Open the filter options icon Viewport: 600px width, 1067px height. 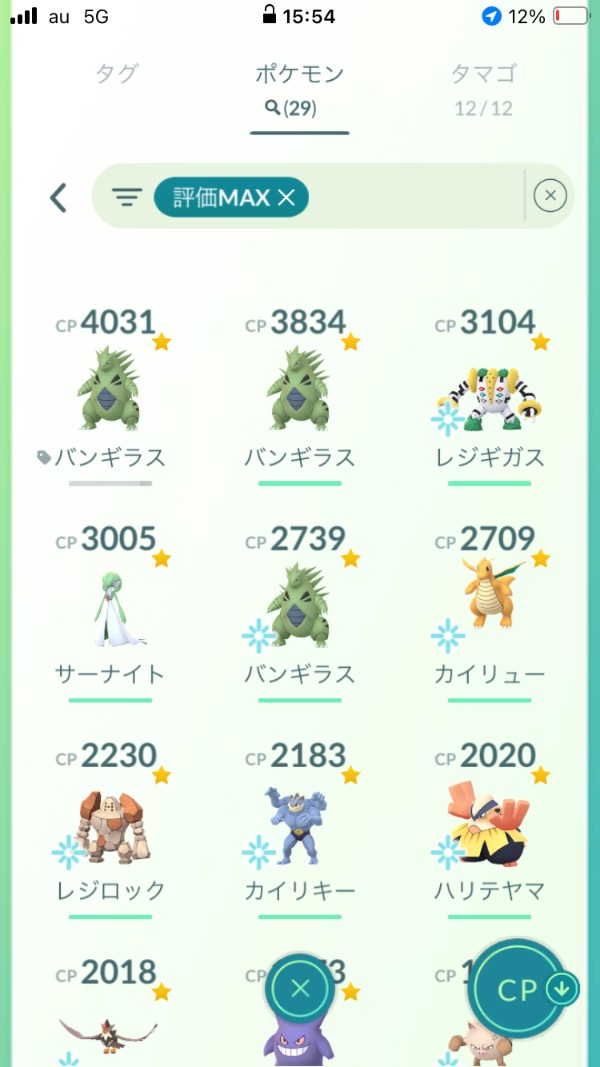(126, 198)
